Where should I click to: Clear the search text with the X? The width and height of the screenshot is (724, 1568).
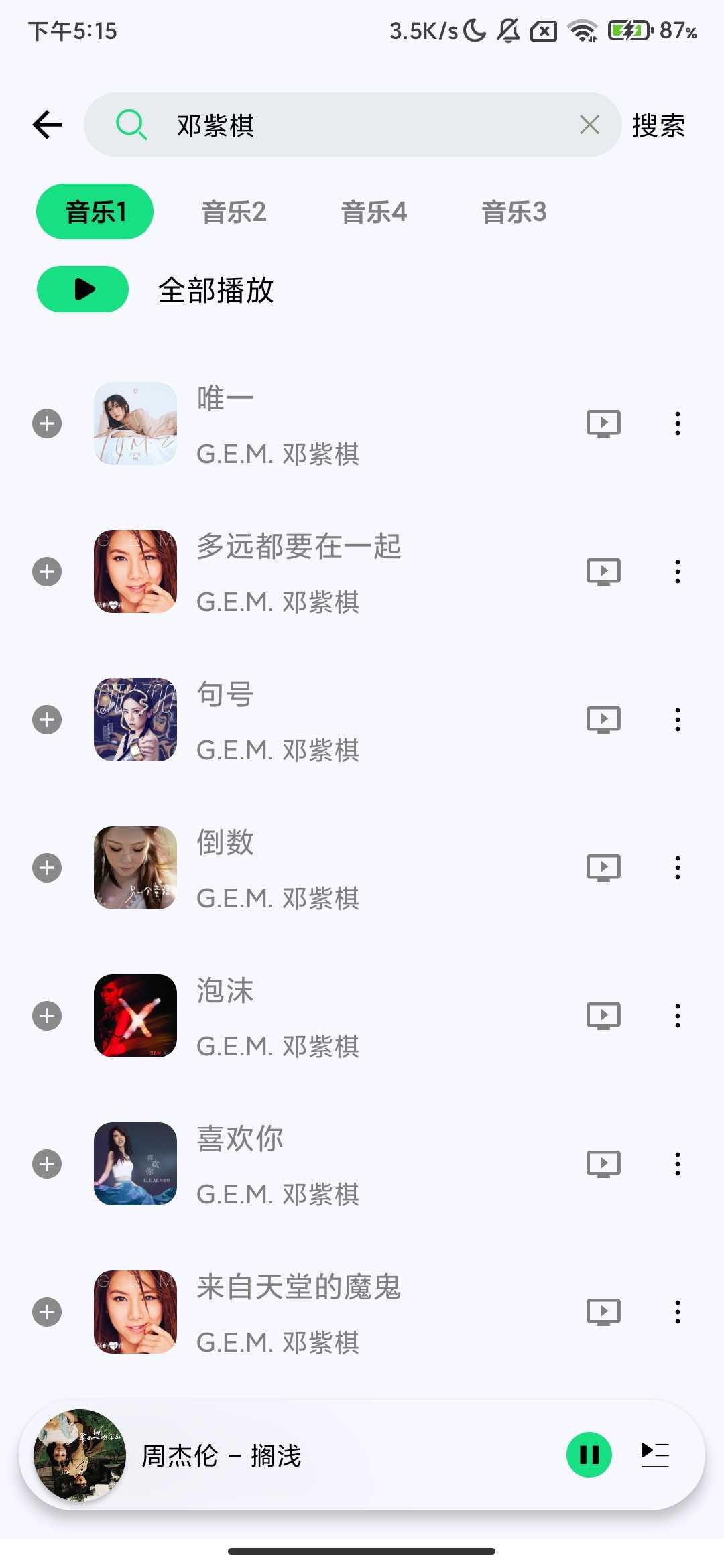(x=588, y=125)
